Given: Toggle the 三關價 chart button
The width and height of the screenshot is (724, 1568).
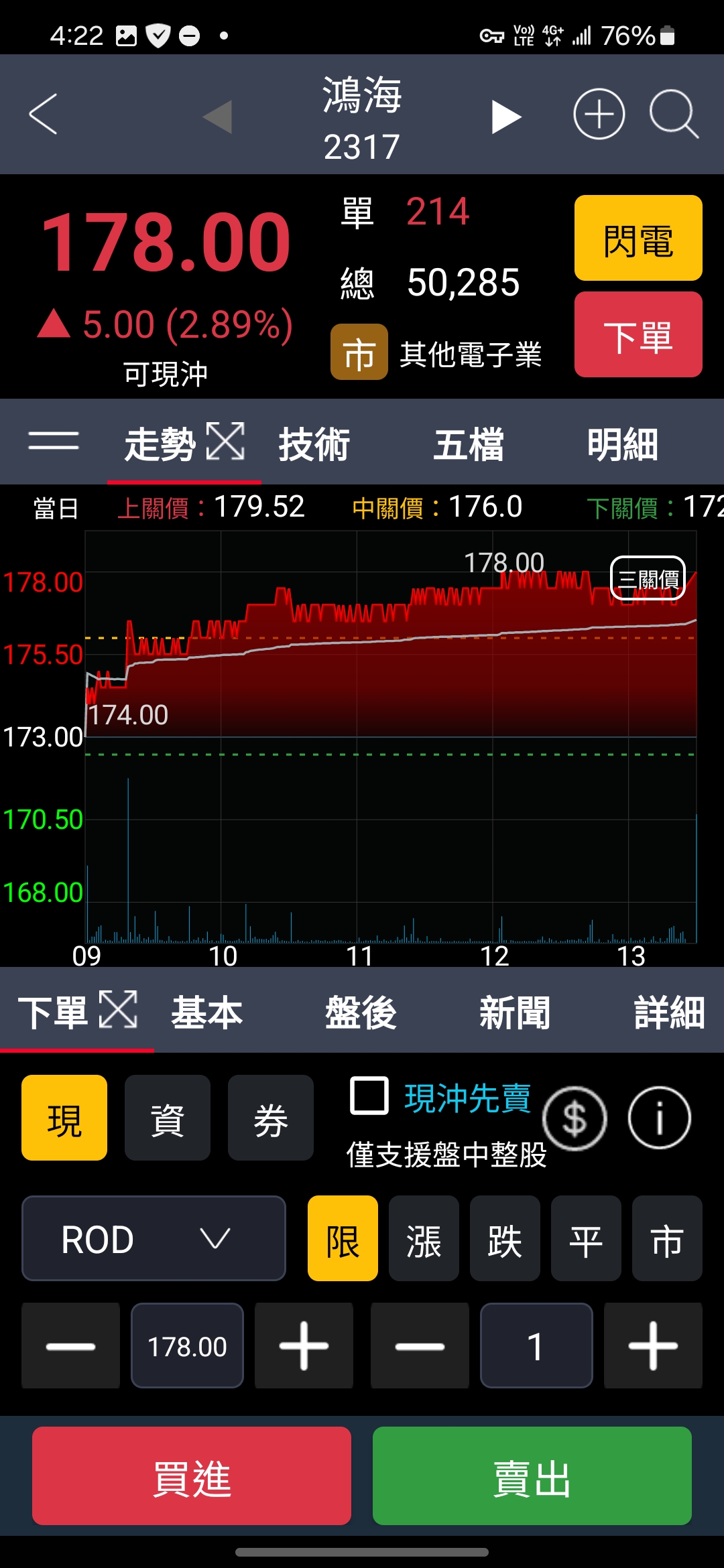Looking at the screenshot, I should coord(648,578).
